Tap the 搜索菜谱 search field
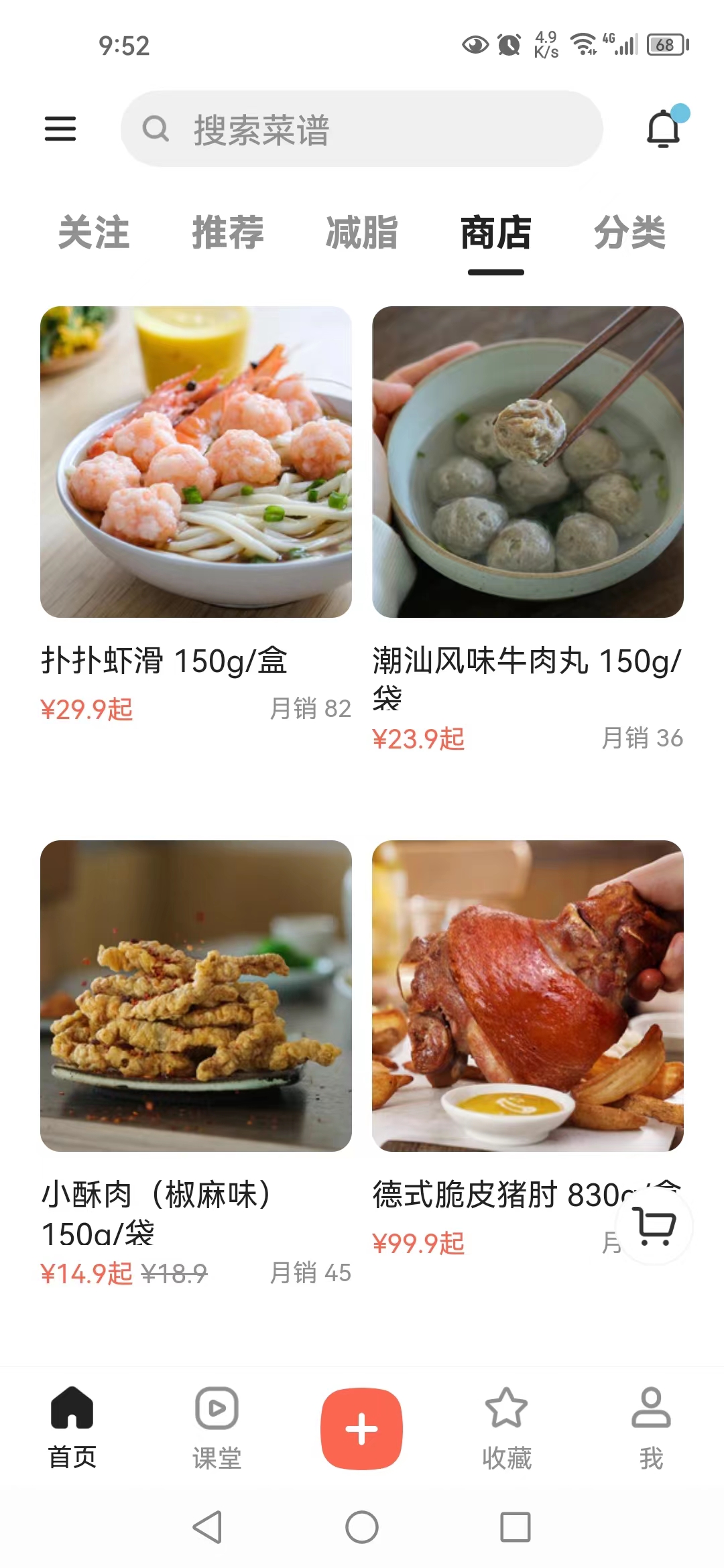Screen dimensions: 724x1568 362,129
